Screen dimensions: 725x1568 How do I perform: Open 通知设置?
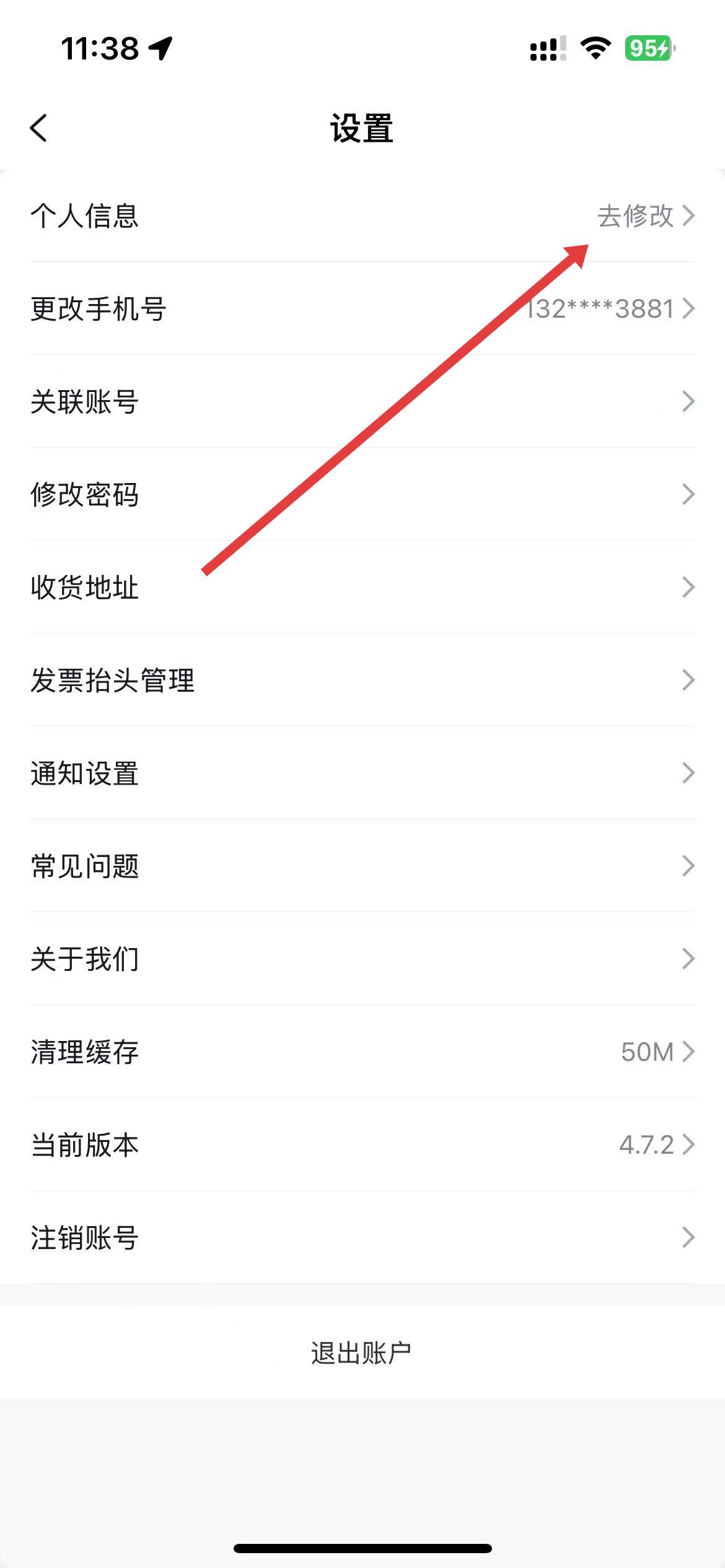(x=362, y=773)
